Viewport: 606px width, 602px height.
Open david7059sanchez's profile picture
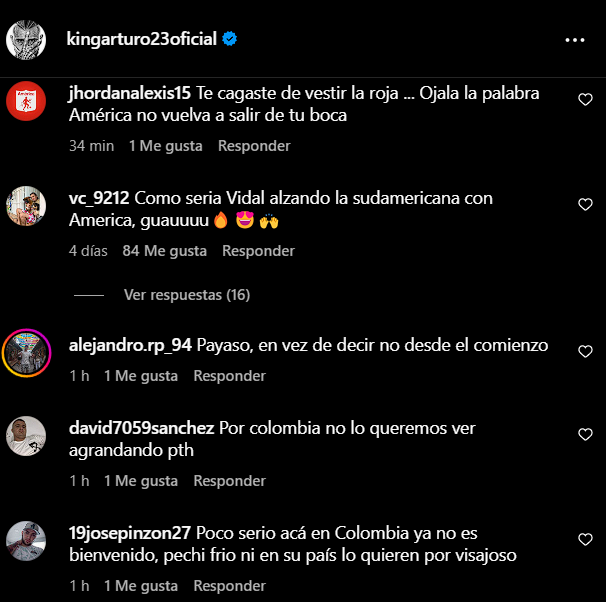(27, 435)
